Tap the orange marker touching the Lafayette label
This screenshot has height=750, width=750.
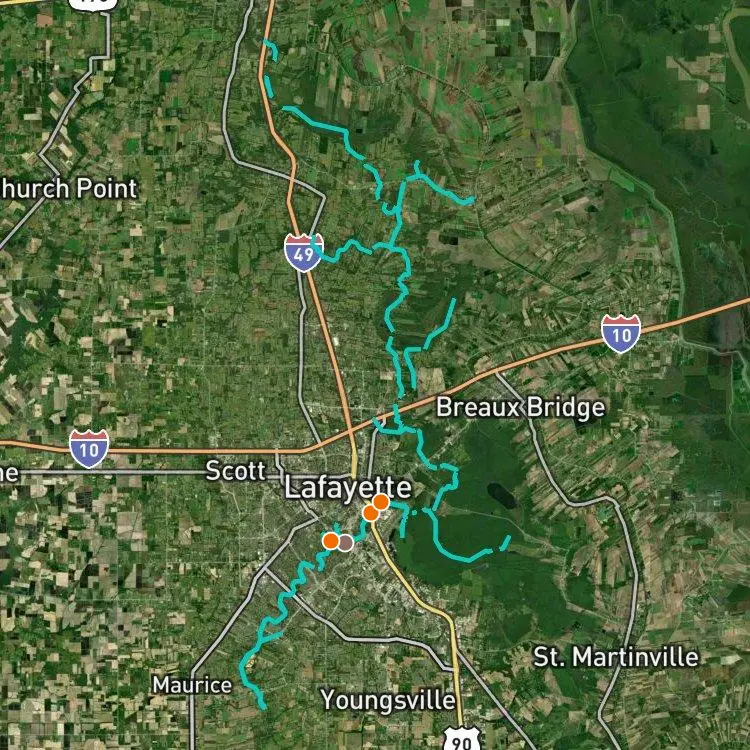point(381,501)
